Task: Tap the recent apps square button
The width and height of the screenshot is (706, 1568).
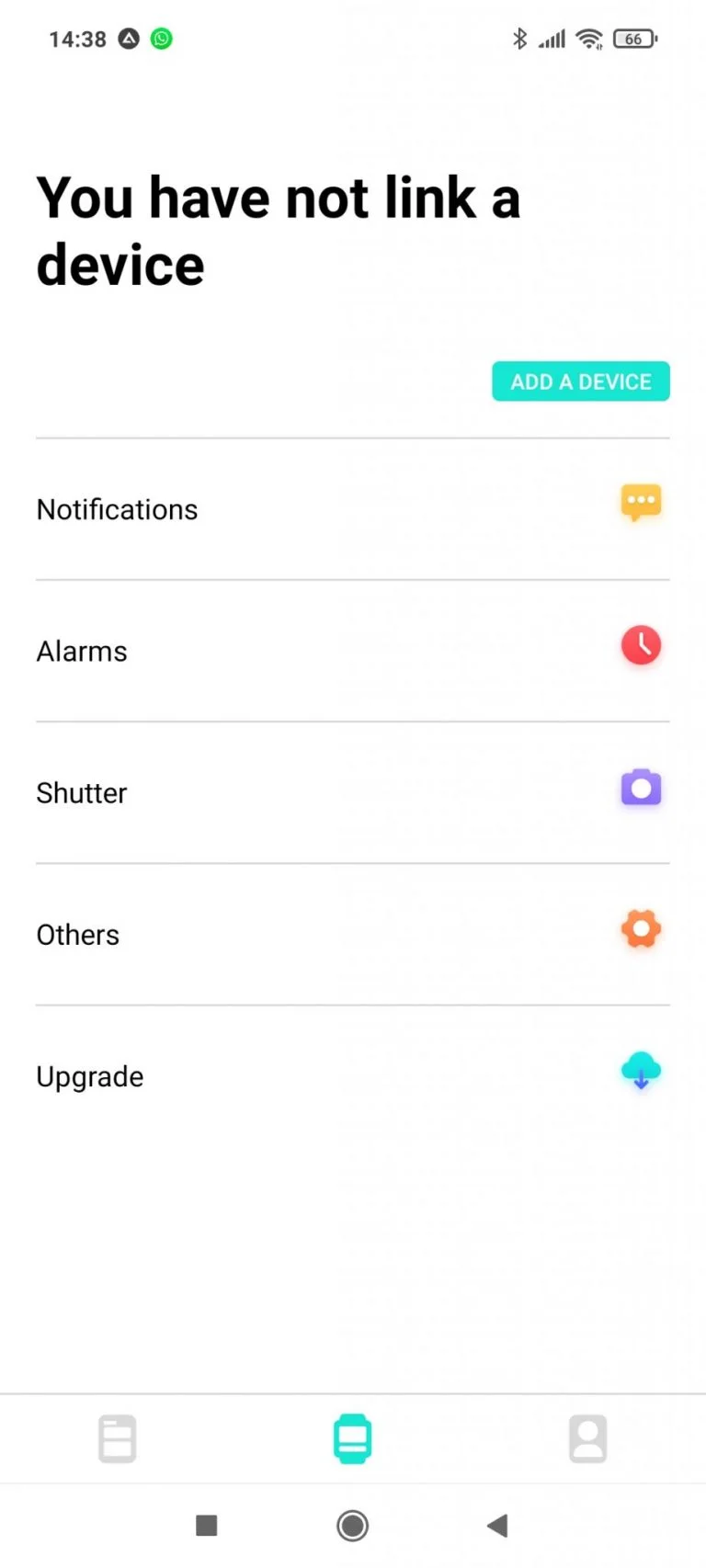Action: pos(206,1525)
